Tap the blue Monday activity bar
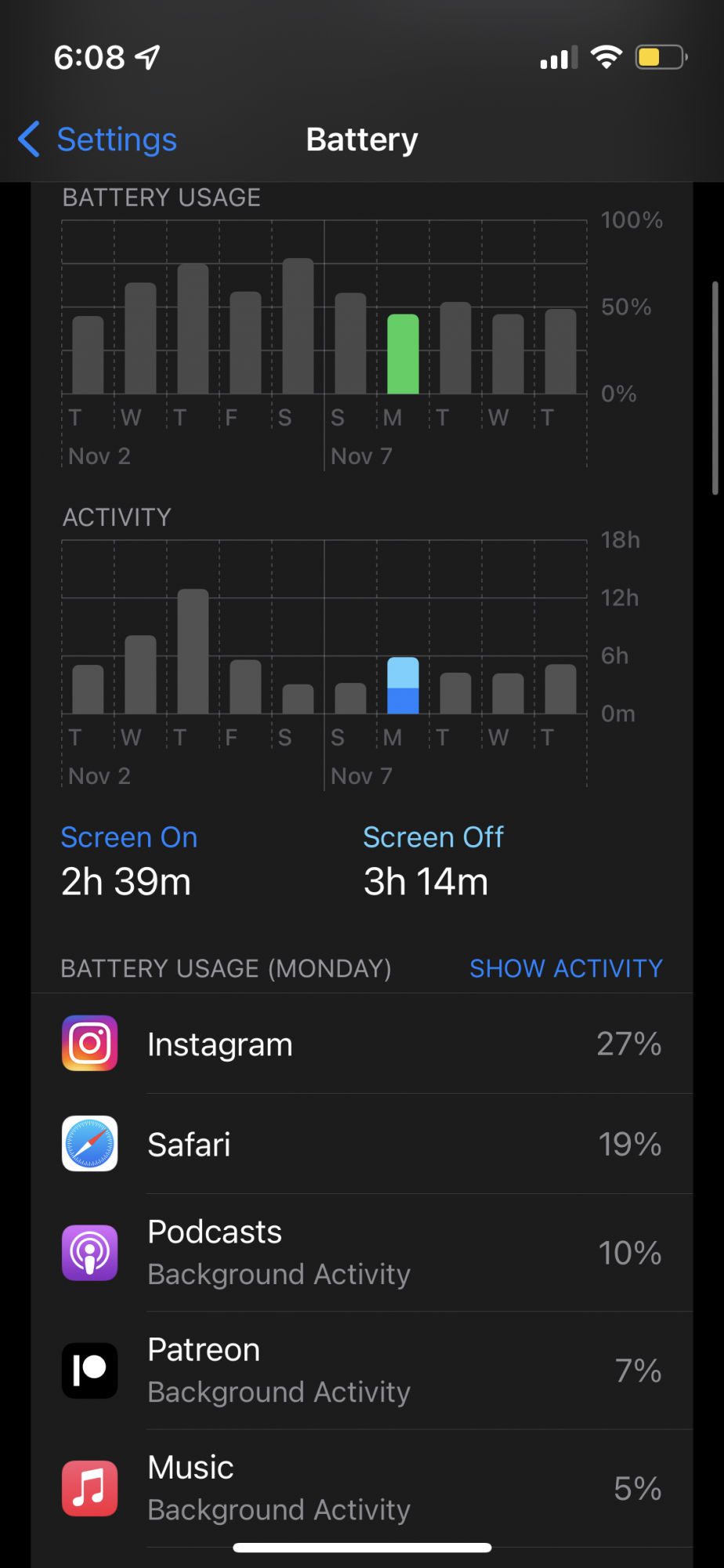The width and height of the screenshot is (724, 1568). pyautogui.click(x=403, y=686)
